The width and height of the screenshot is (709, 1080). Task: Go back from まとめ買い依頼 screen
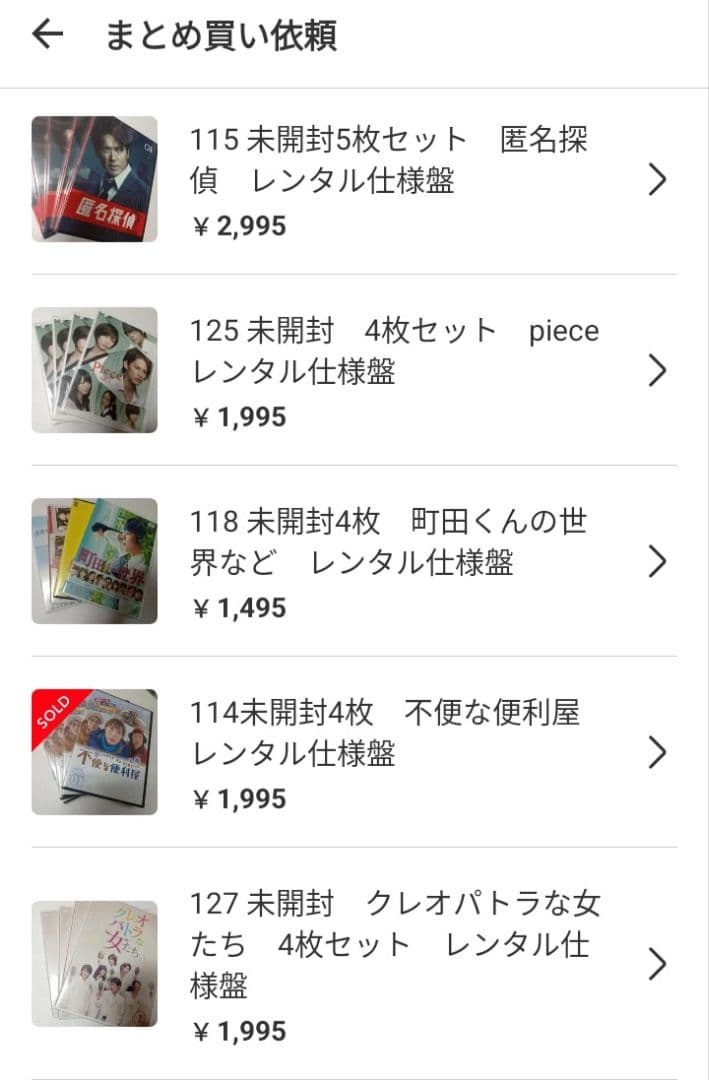[x=47, y=35]
